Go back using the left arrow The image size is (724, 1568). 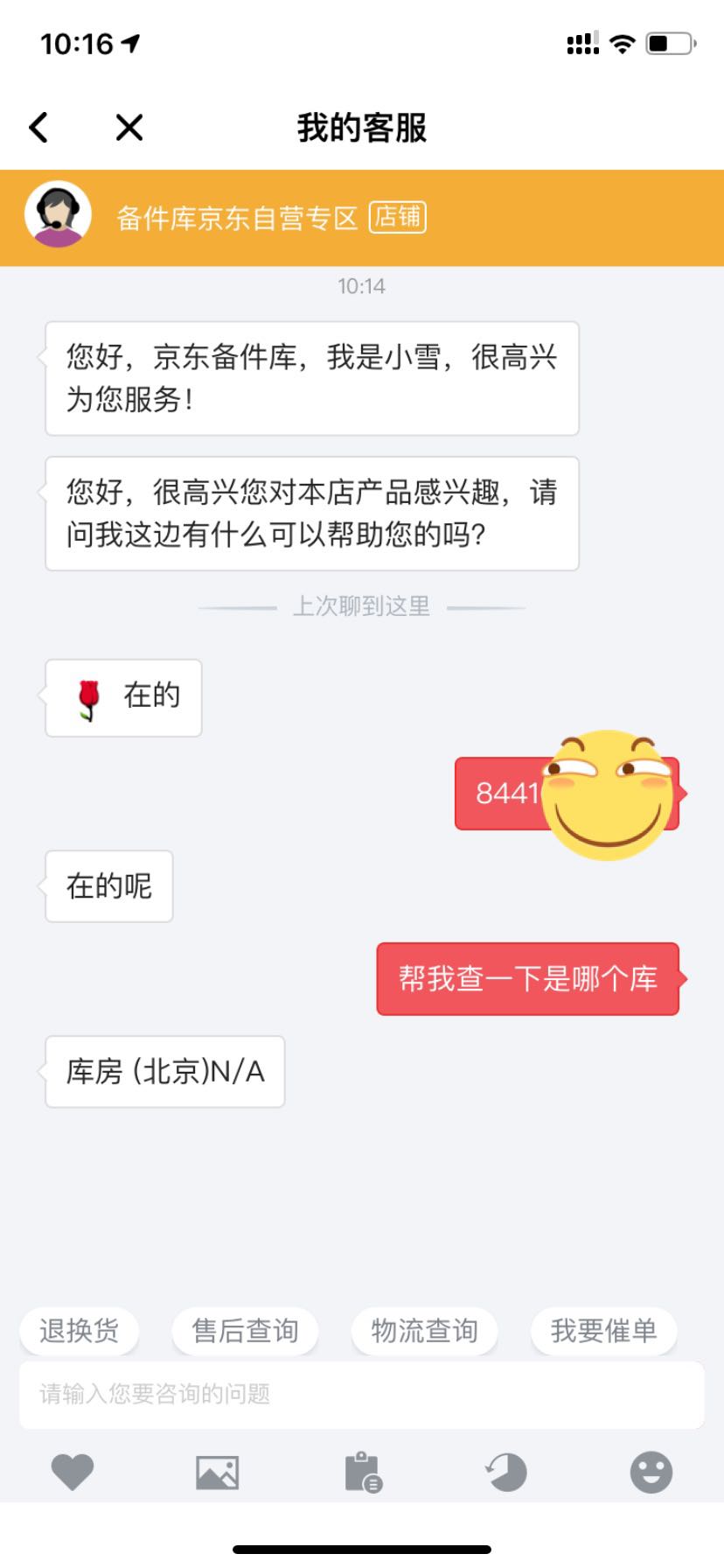38,128
